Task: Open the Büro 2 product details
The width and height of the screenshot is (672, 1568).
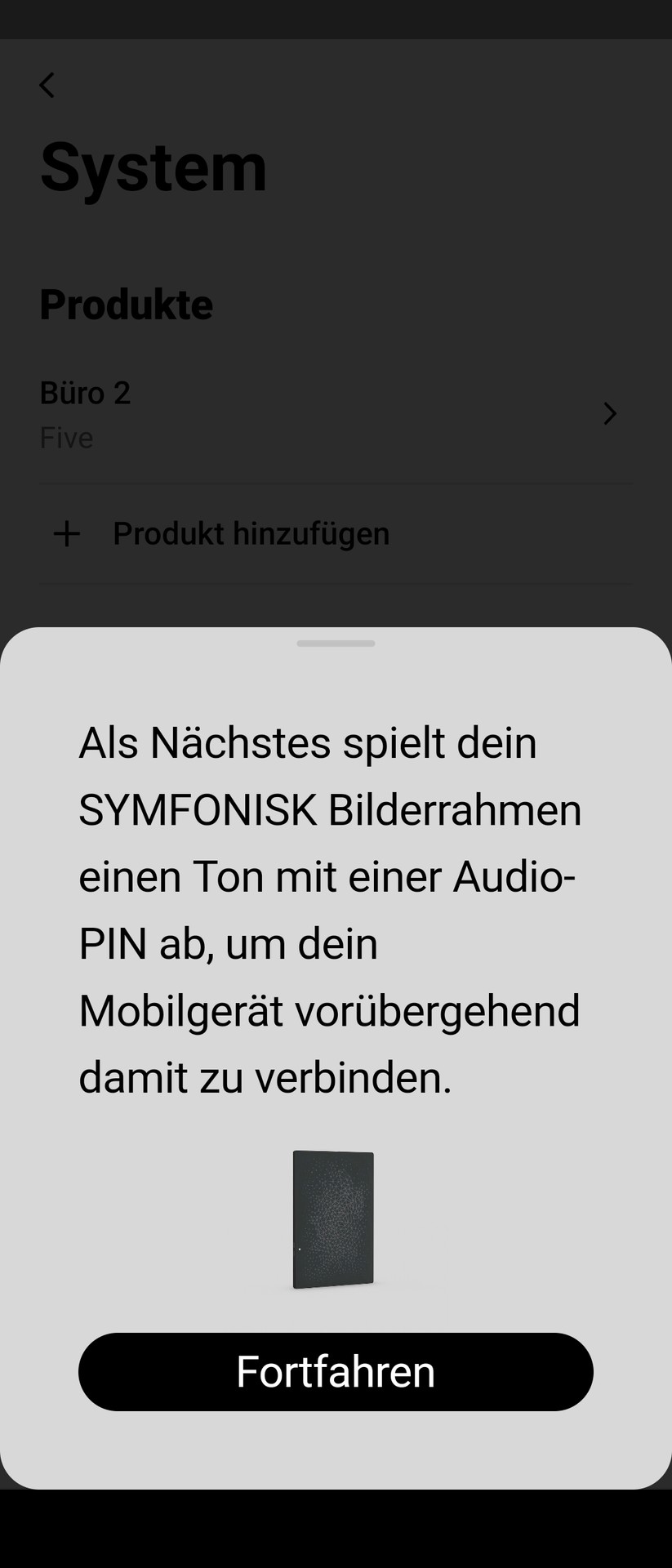Action: [x=335, y=414]
